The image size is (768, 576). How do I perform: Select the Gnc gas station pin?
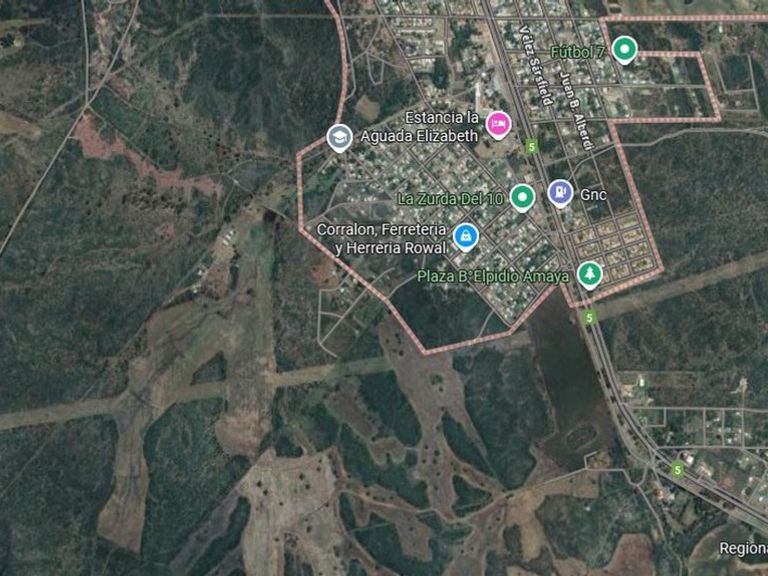(561, 191)
